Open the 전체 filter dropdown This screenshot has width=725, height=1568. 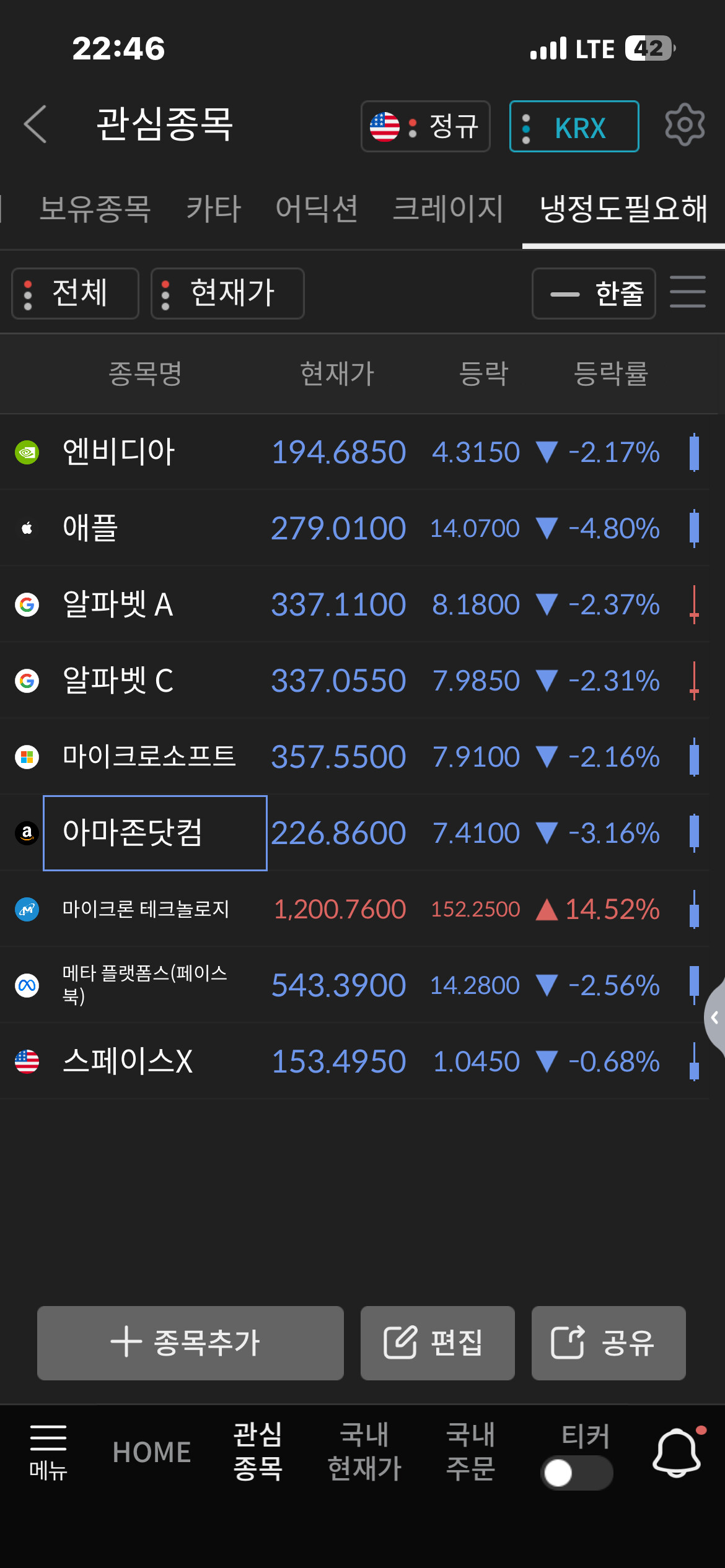coord(75,294)
